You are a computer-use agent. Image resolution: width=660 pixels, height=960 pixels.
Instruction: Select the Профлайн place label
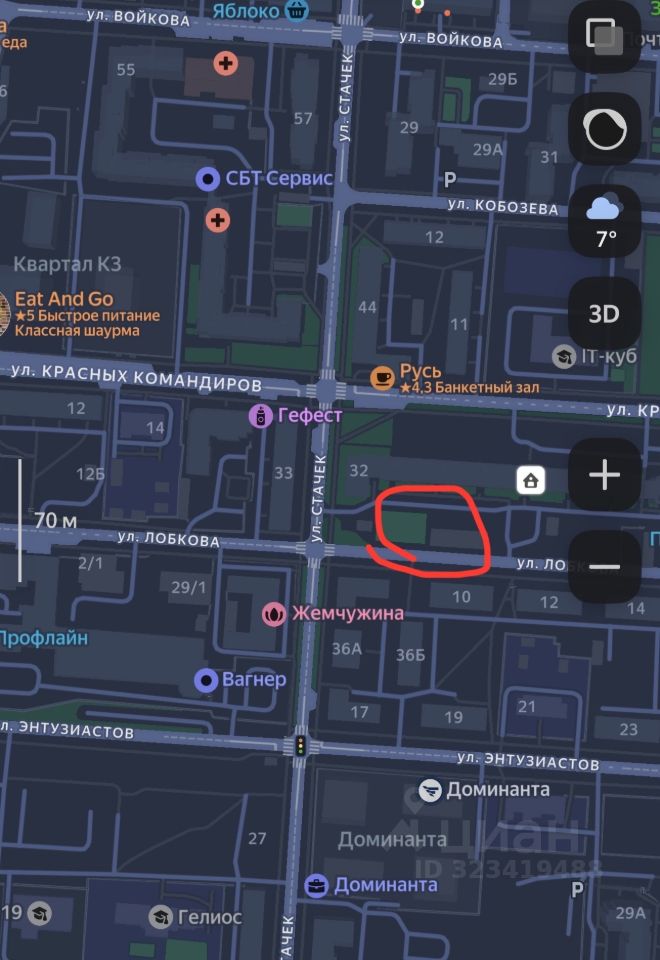click(42, 638)
